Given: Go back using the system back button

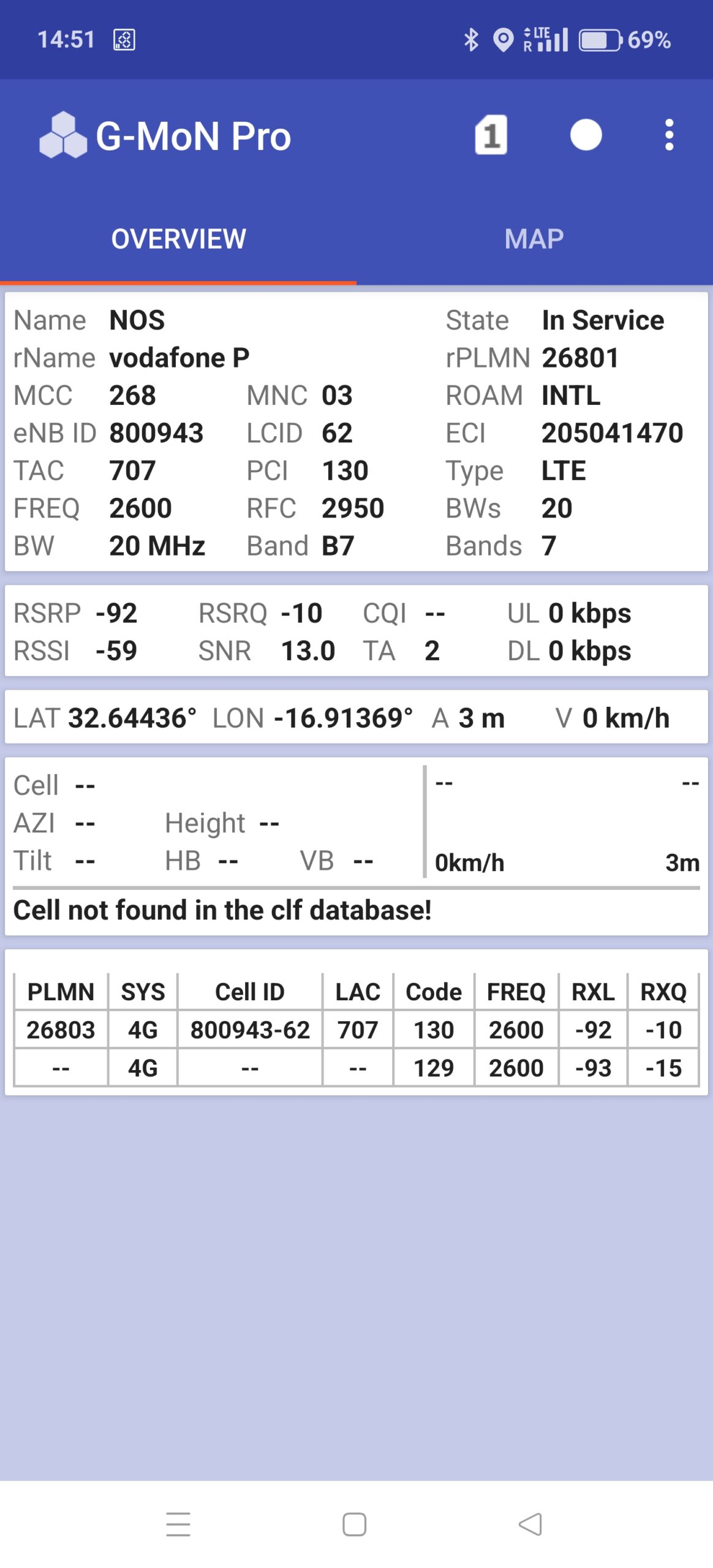Looking at the screenshot, I should [x=530, y=1525].
